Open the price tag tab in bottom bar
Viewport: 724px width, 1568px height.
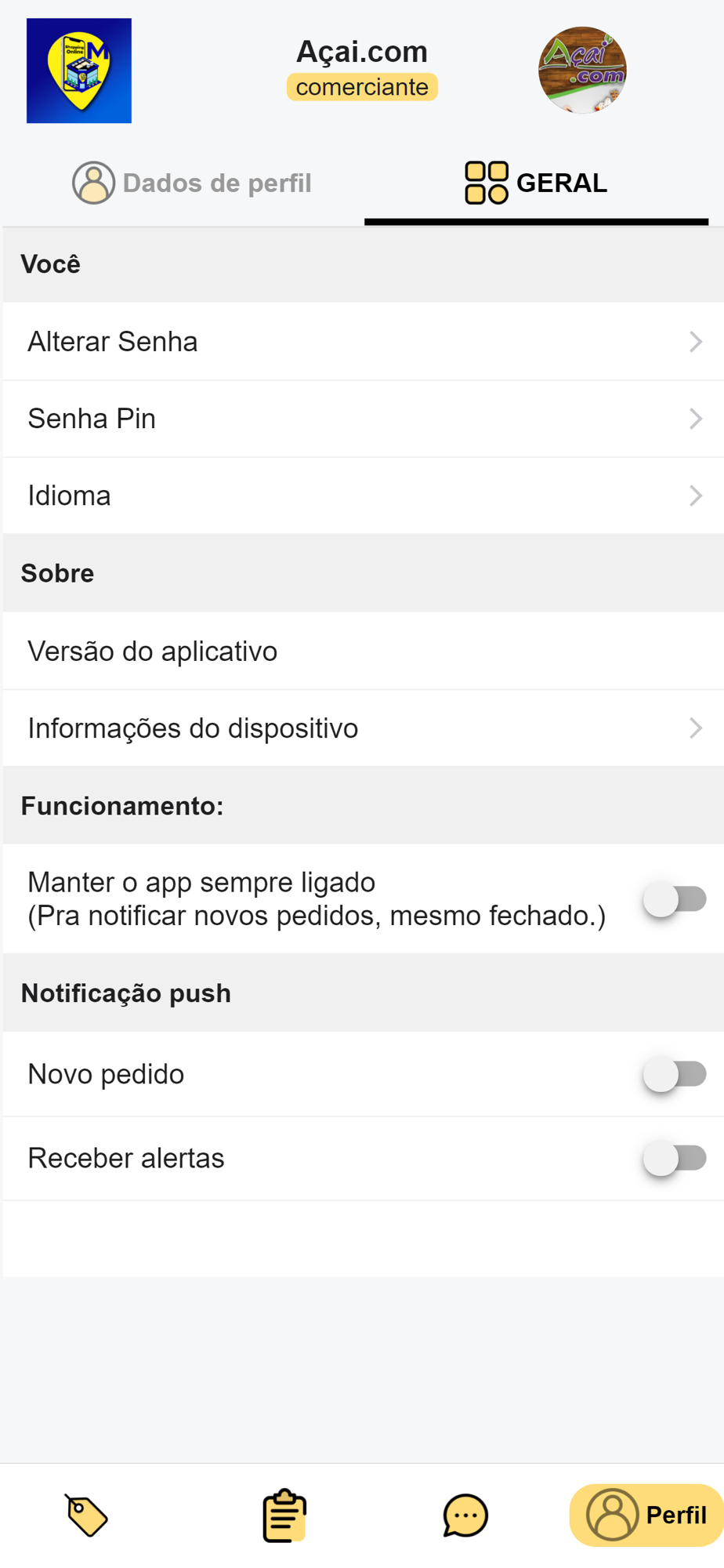pyautogui.click(x=86, y=1515)
